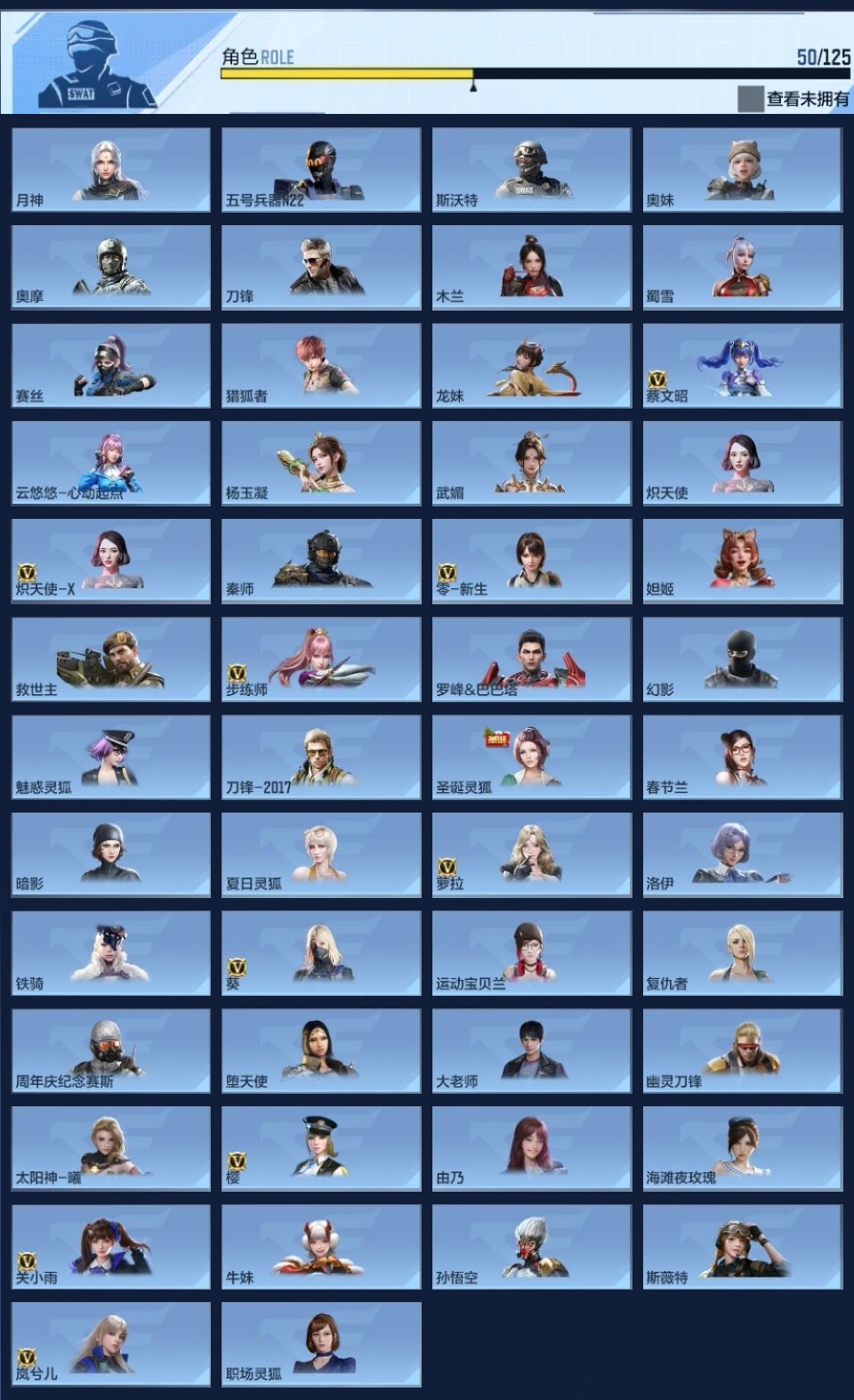Select the 职场灵狐 character card
Image resolution: width=854 pixels, height=1400 pixels.
321,1345
